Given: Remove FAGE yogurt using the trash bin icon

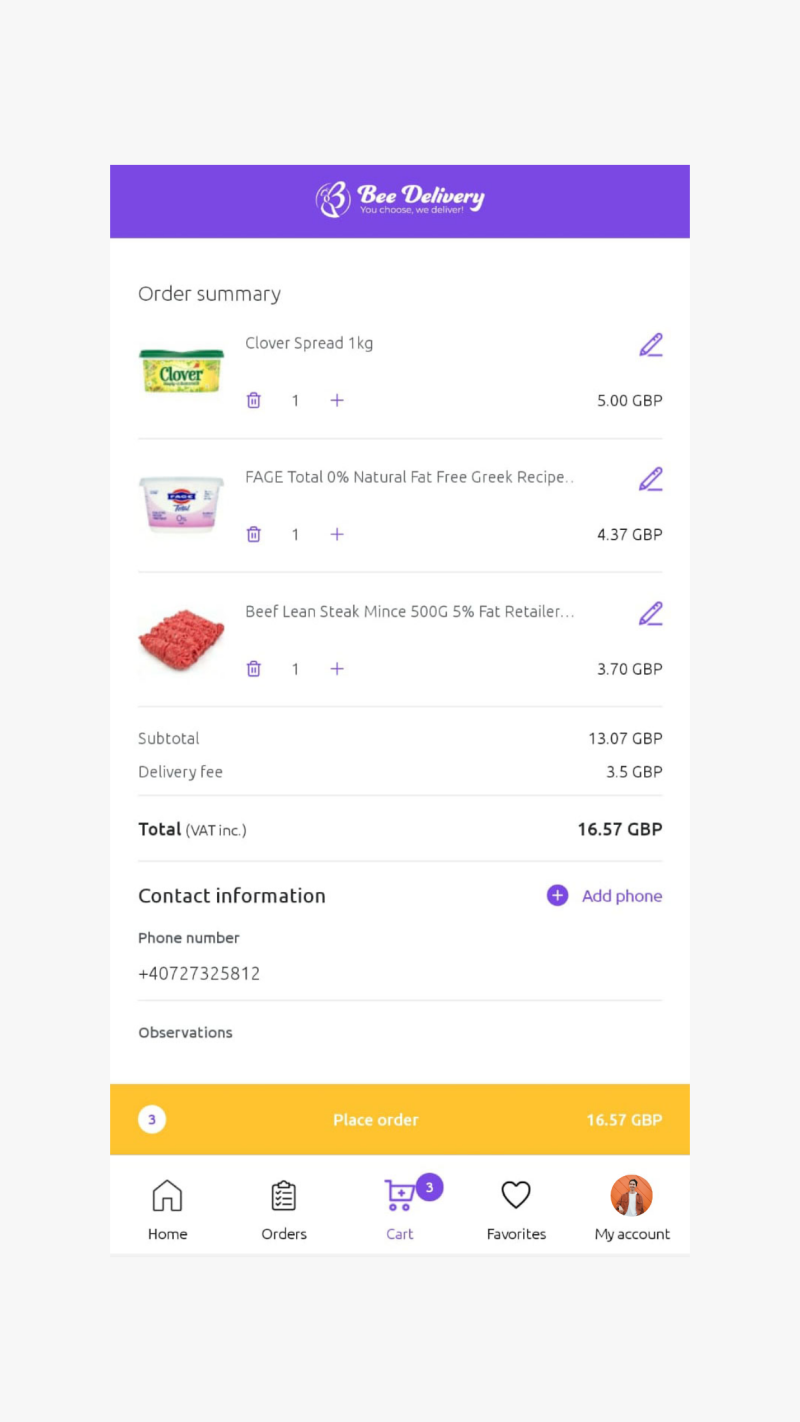Looking at the screenshot, I should [x=253, y=534].
